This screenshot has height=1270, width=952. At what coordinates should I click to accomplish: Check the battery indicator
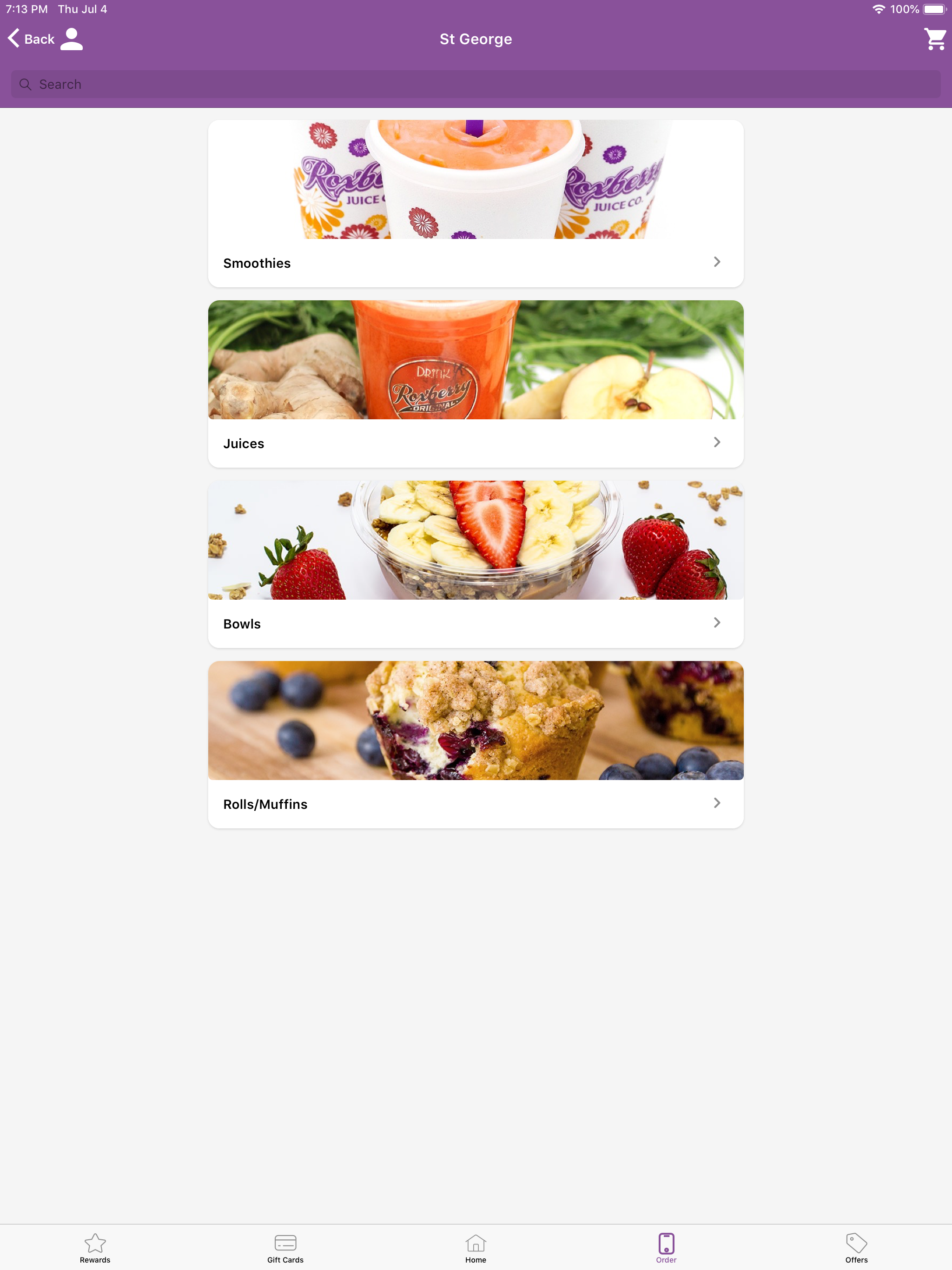(x=935, y=9)
